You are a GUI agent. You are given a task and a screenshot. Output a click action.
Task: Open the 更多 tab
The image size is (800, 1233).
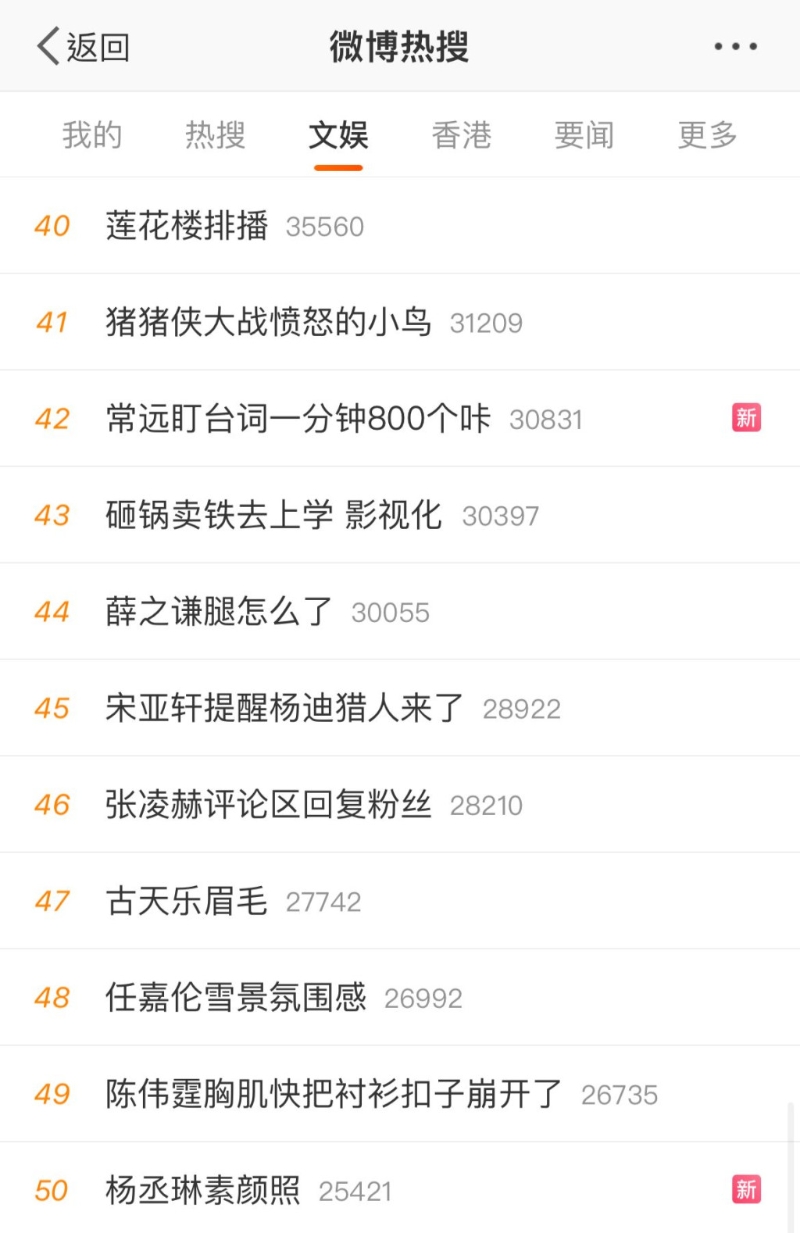707,135
